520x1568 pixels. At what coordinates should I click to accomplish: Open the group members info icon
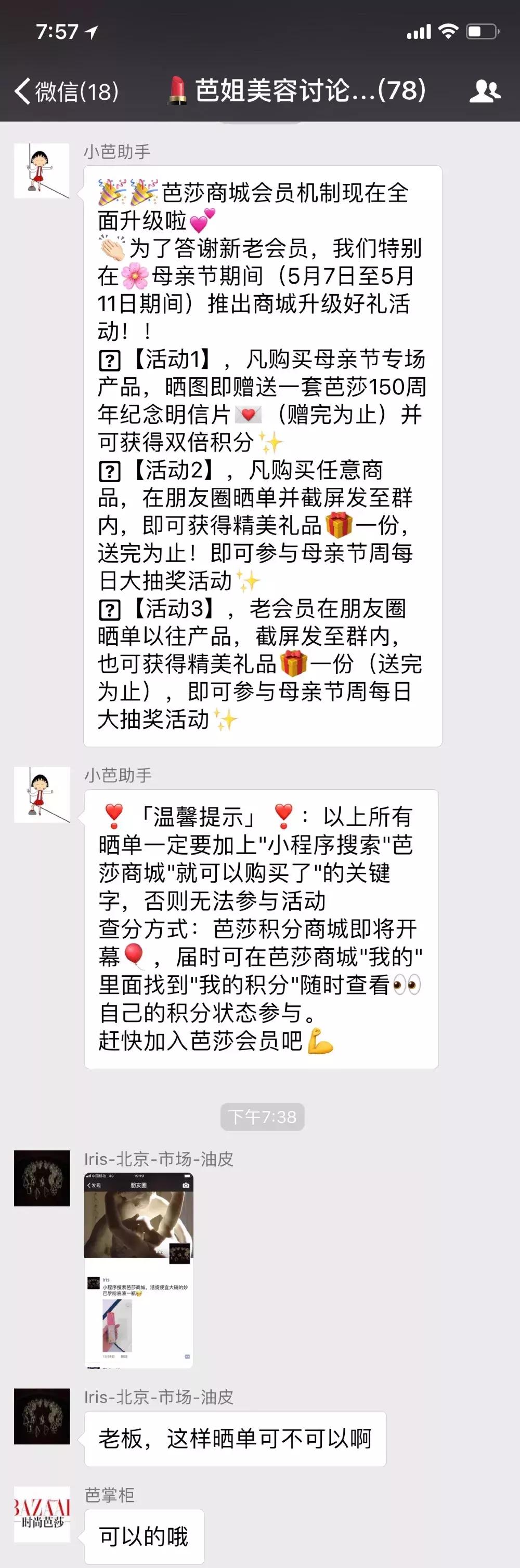tap(485, 91)
